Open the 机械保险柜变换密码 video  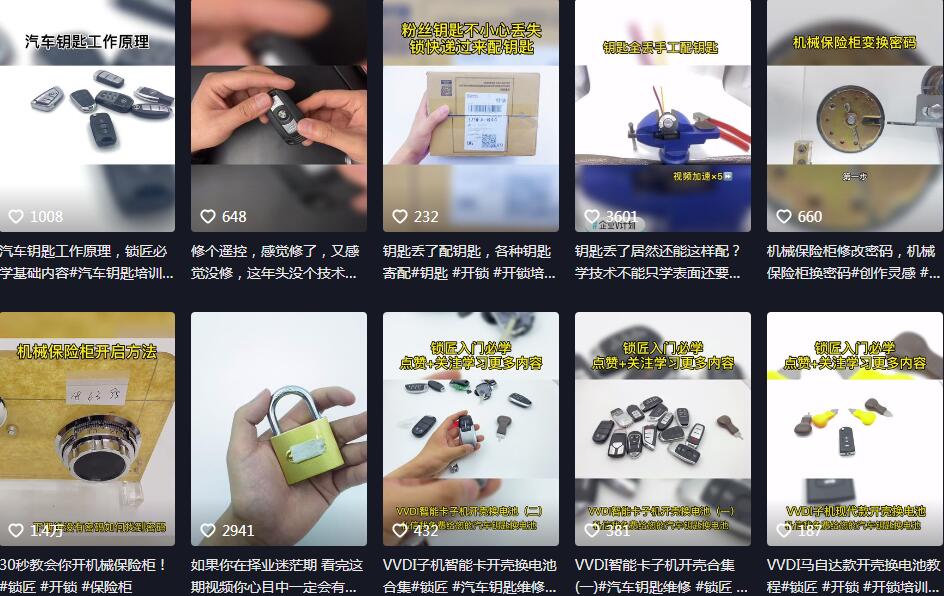pos(854,115)
